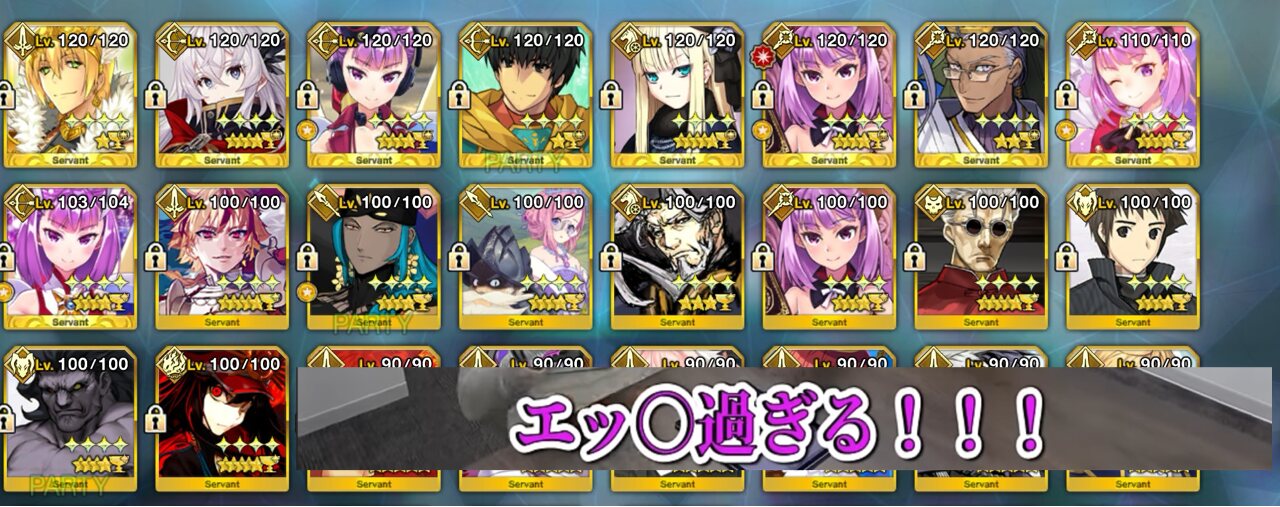The image size is (1280, 507).
Task: Open the Lv.110/110 pink-haired winking servant card
Action: (1133, 95)
